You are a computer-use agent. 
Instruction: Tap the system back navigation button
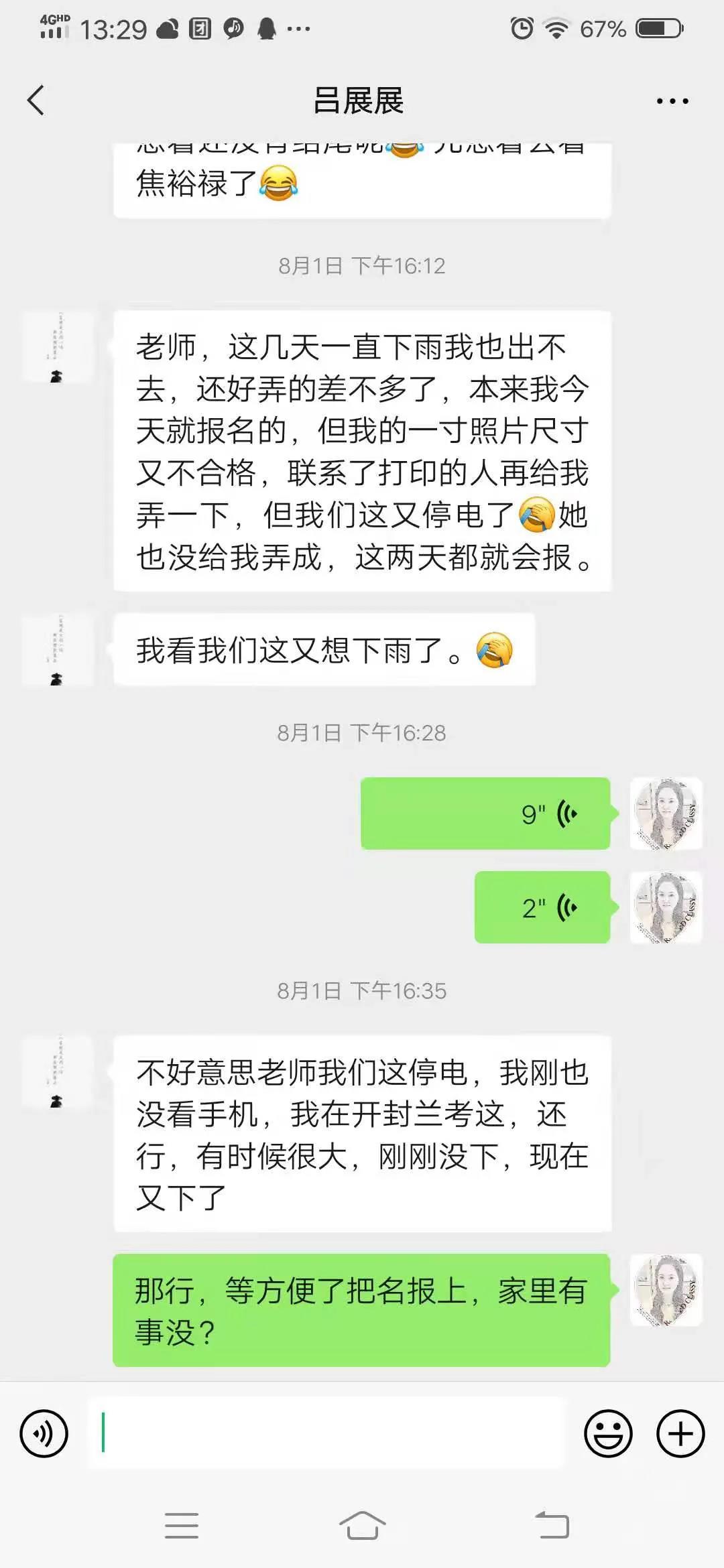[x=552, y=1526]
